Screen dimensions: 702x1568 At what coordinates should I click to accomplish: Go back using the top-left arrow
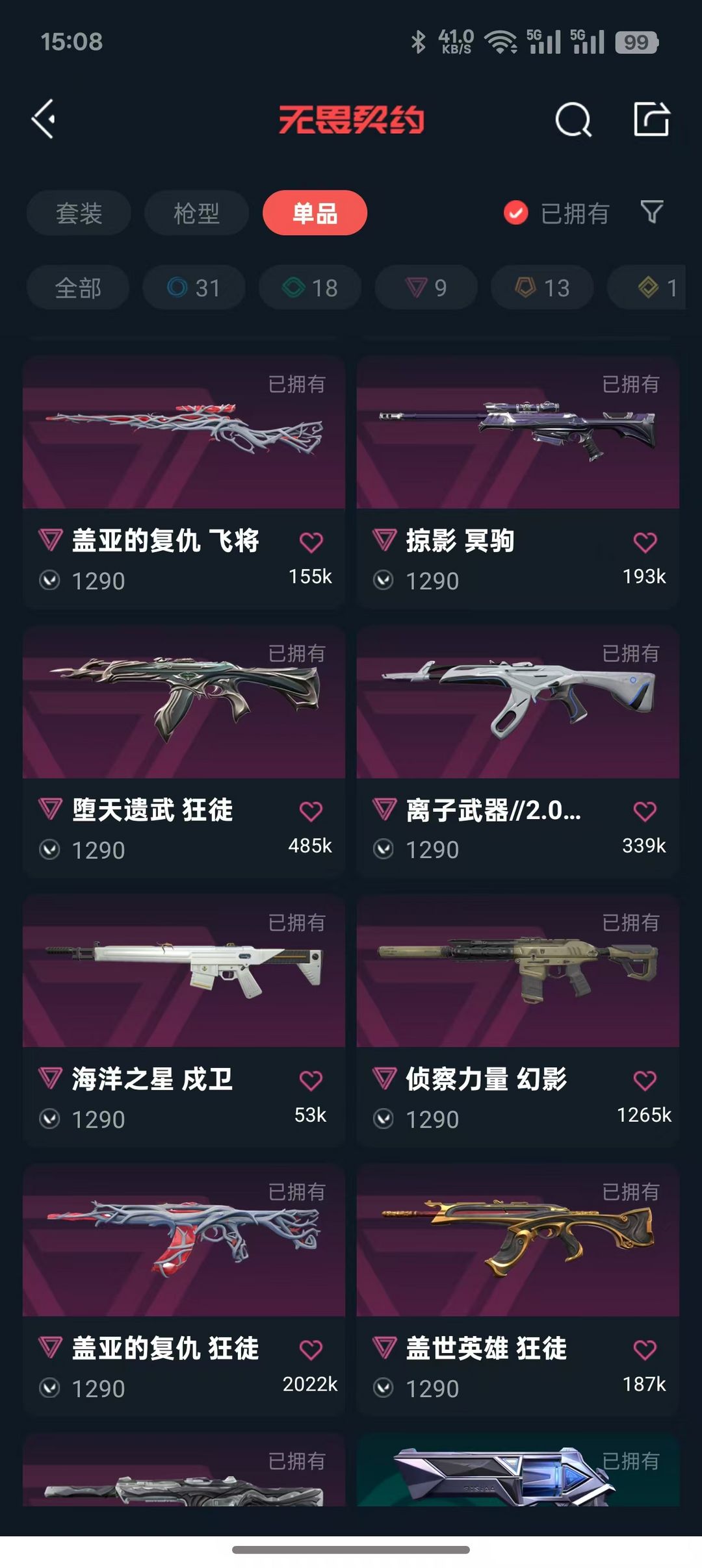[x=44, y=120]
